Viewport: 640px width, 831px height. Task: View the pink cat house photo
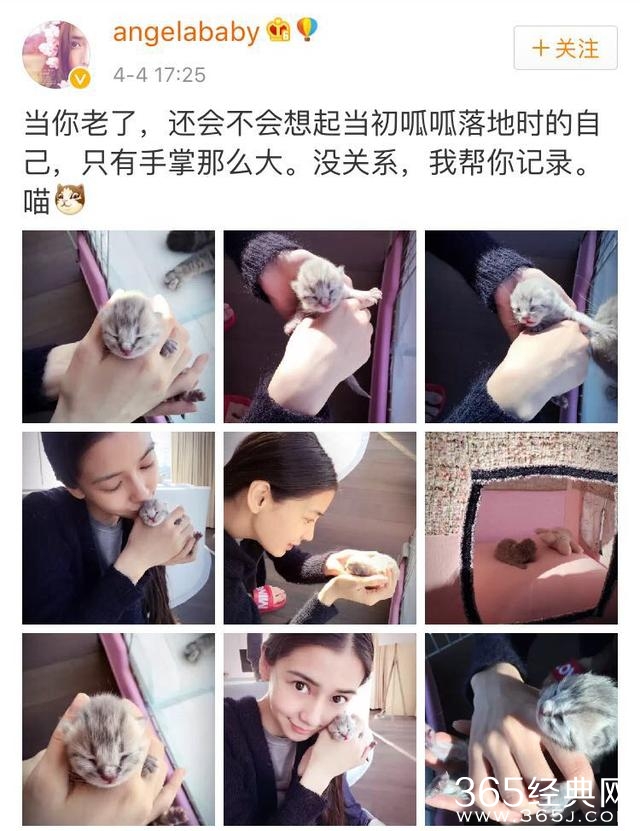point(520,527)
